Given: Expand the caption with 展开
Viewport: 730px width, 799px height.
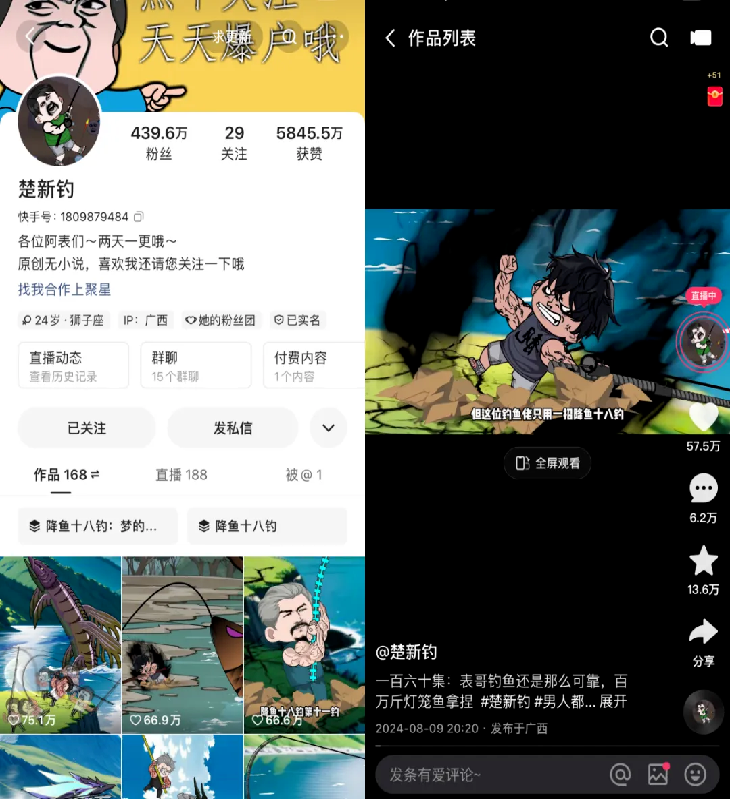Looking at the screenshot, I should click(x=612, y=702).
